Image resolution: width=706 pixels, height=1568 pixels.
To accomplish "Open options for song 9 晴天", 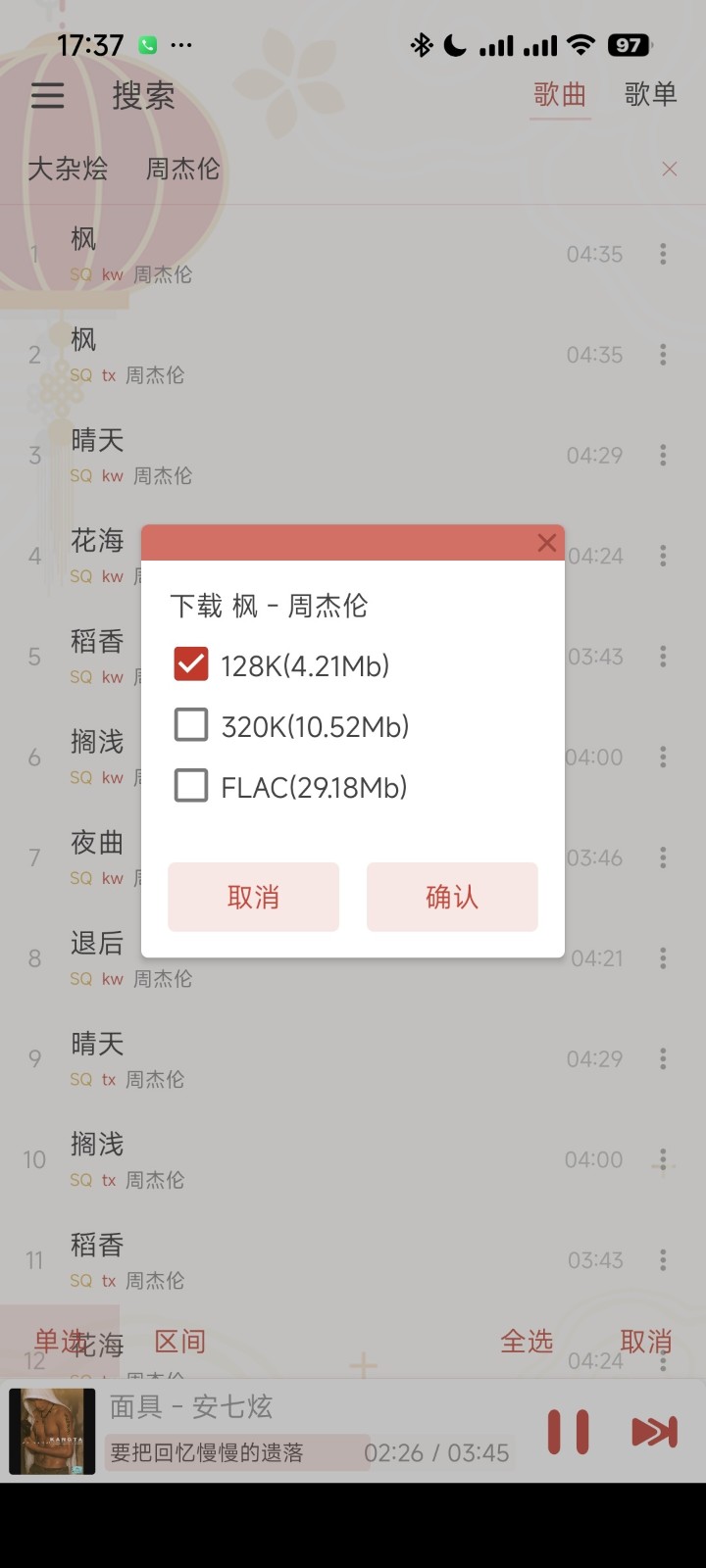I will 663,1058.
